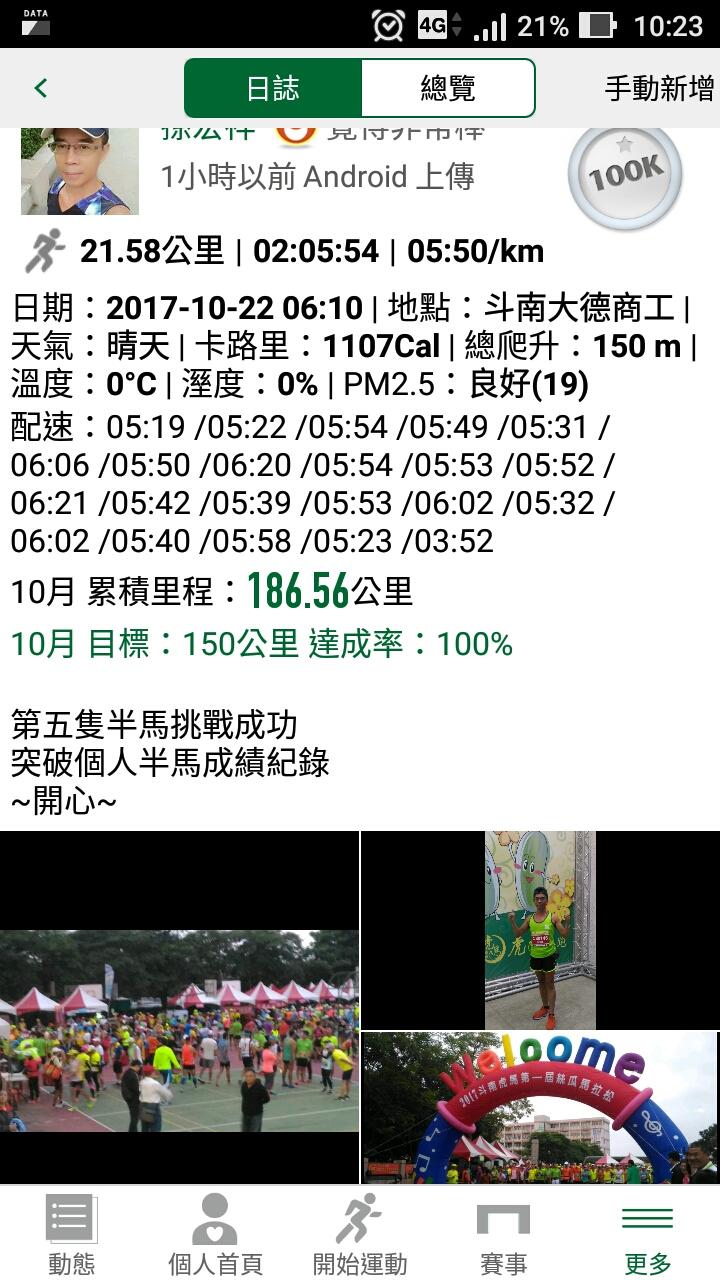Open the crowd race photo

pyautogui.click(x=179, y=1030)
